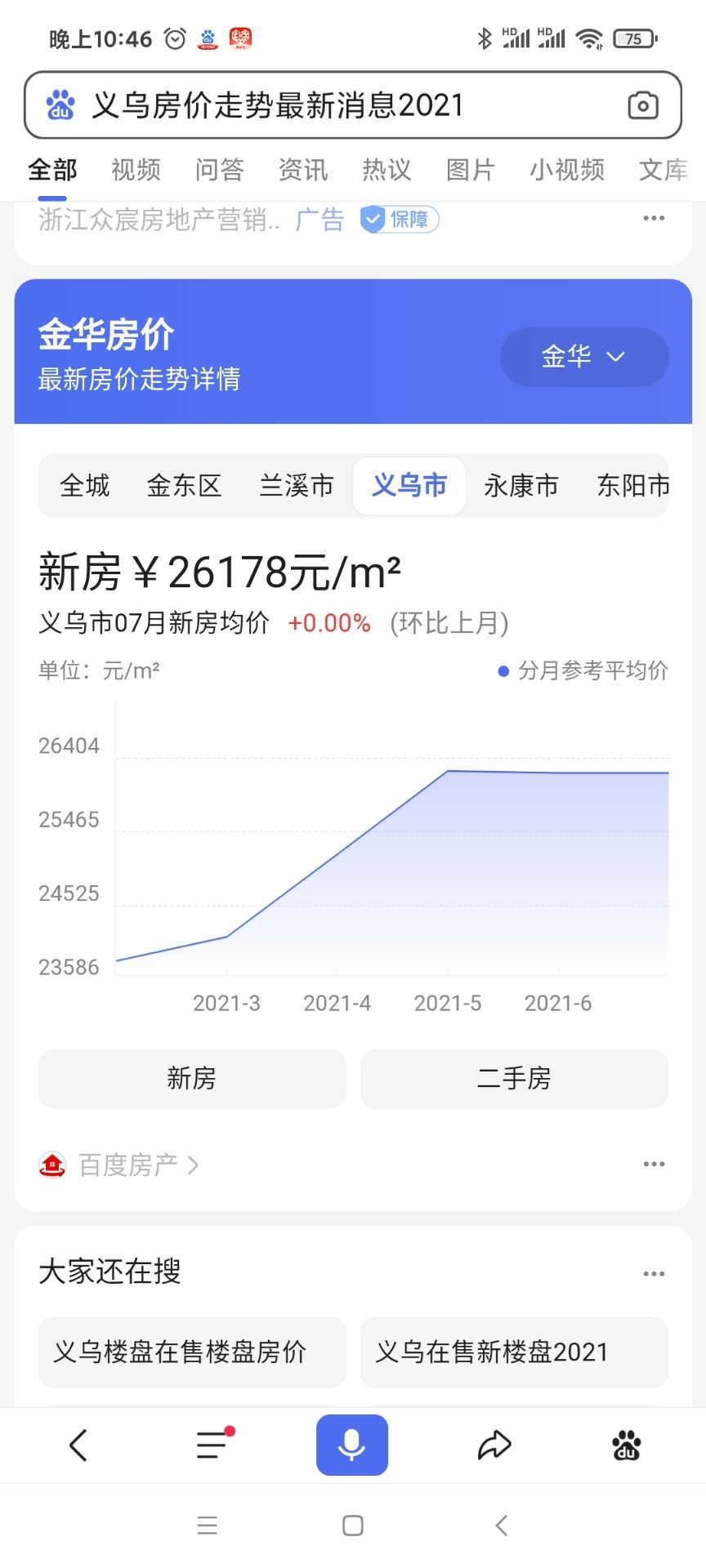Go back with the bottom left arrow

click(x=78, y=1445)
